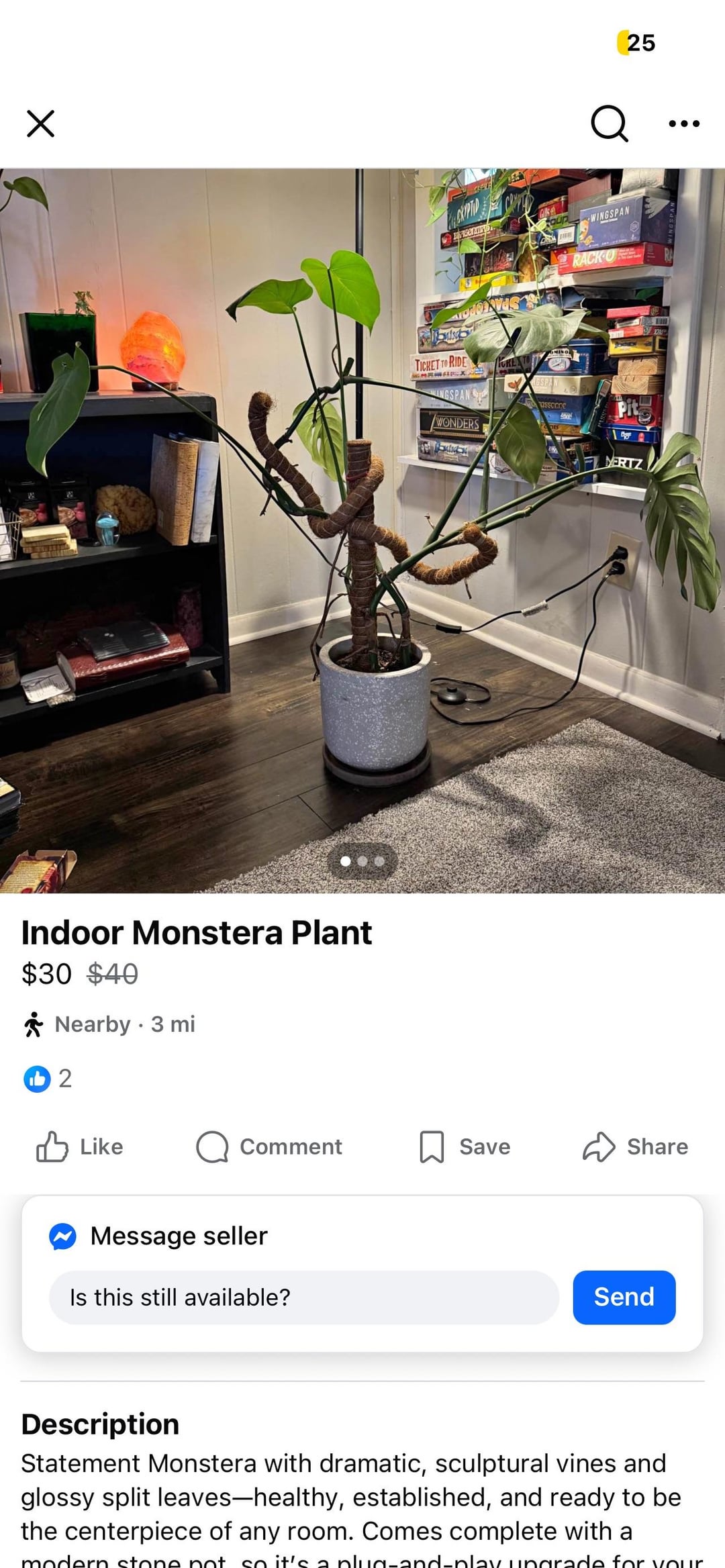Save the Indoor Monstera Plant listing
725x1568 pixels.
pyautogui.click(x=465, y=1146)
